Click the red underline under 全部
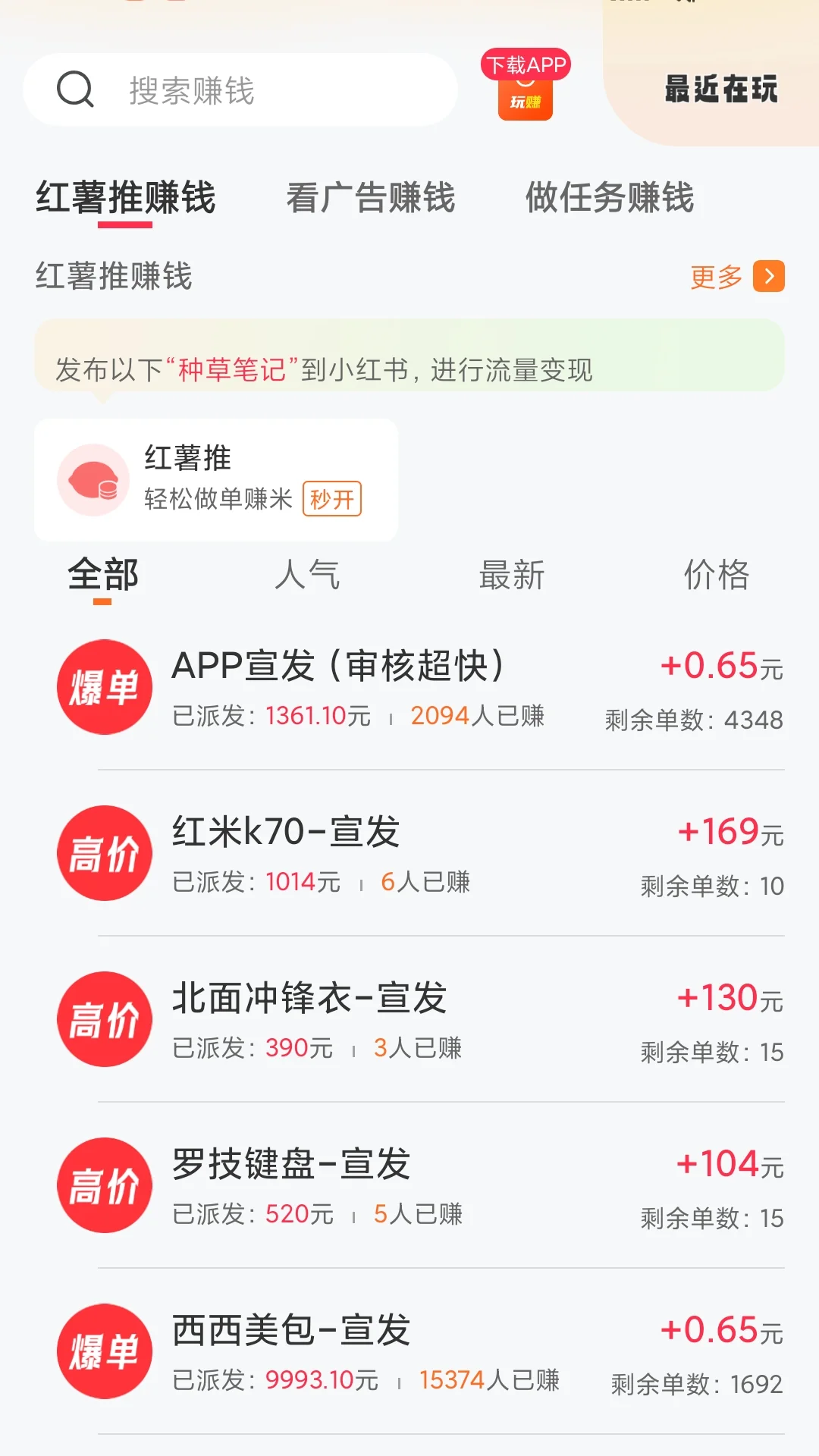 click(x=102, y=603)
